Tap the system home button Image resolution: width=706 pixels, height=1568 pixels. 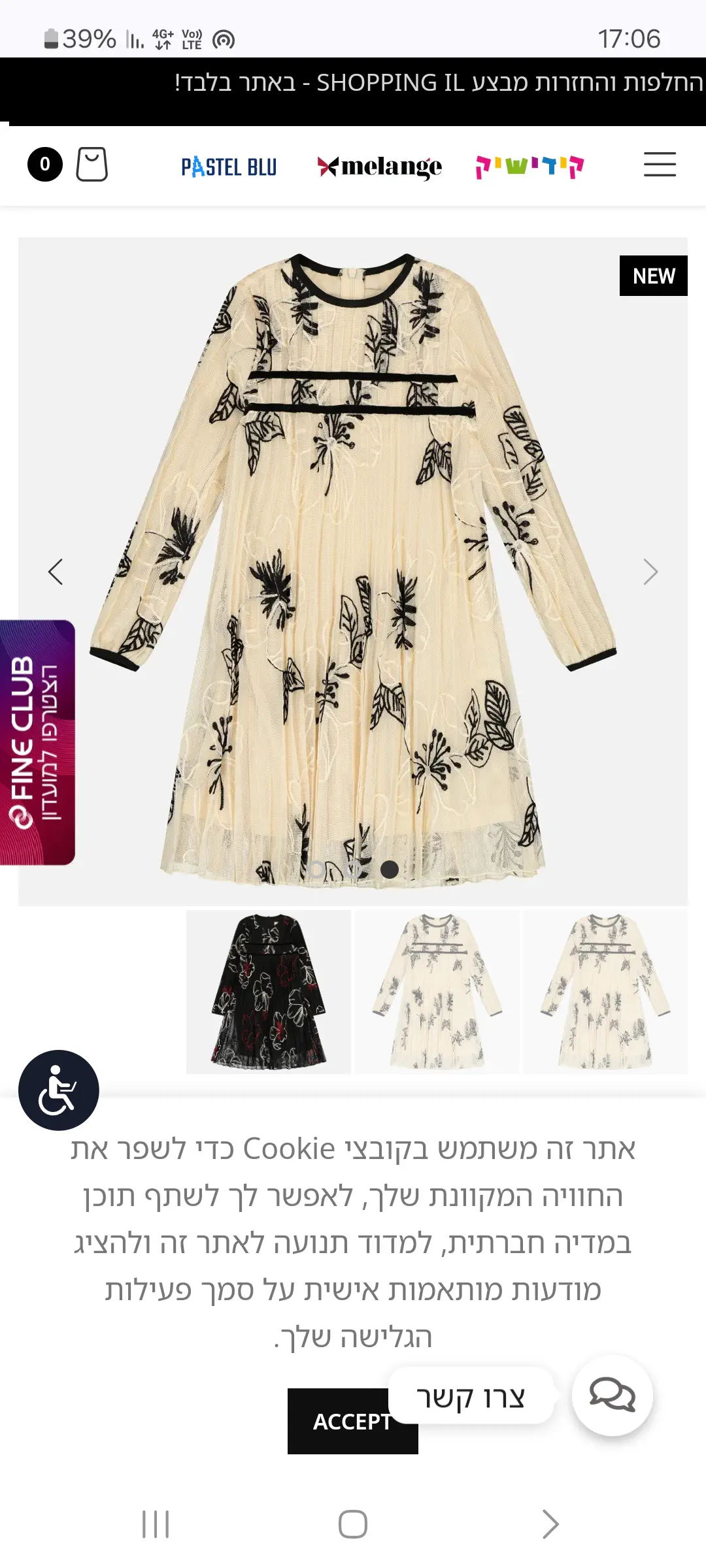[x=353, y=1524]
